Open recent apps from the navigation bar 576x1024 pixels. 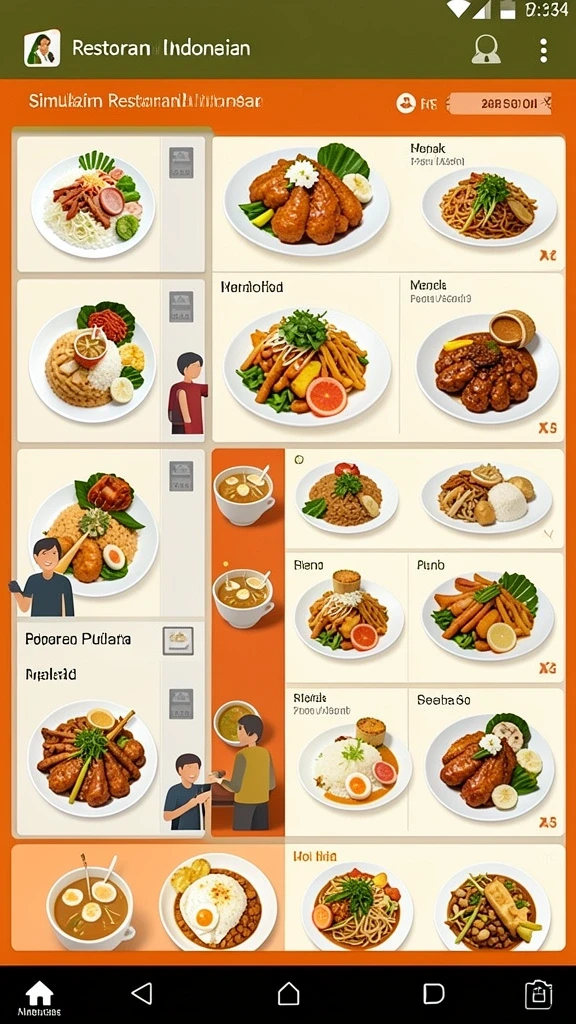pyautogui.click(x=433, y=993)
